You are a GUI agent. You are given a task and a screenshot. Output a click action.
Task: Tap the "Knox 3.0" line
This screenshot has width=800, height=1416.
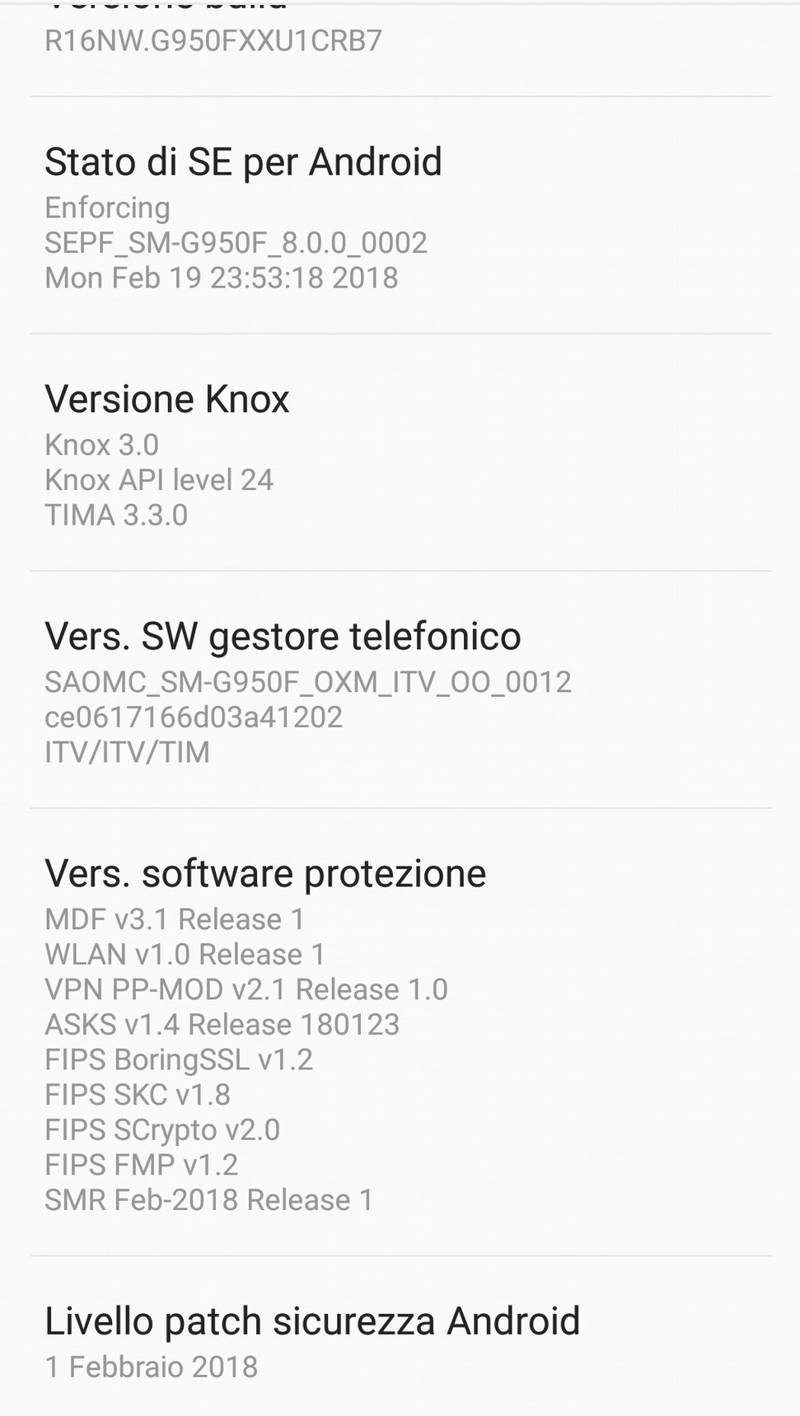102,445
